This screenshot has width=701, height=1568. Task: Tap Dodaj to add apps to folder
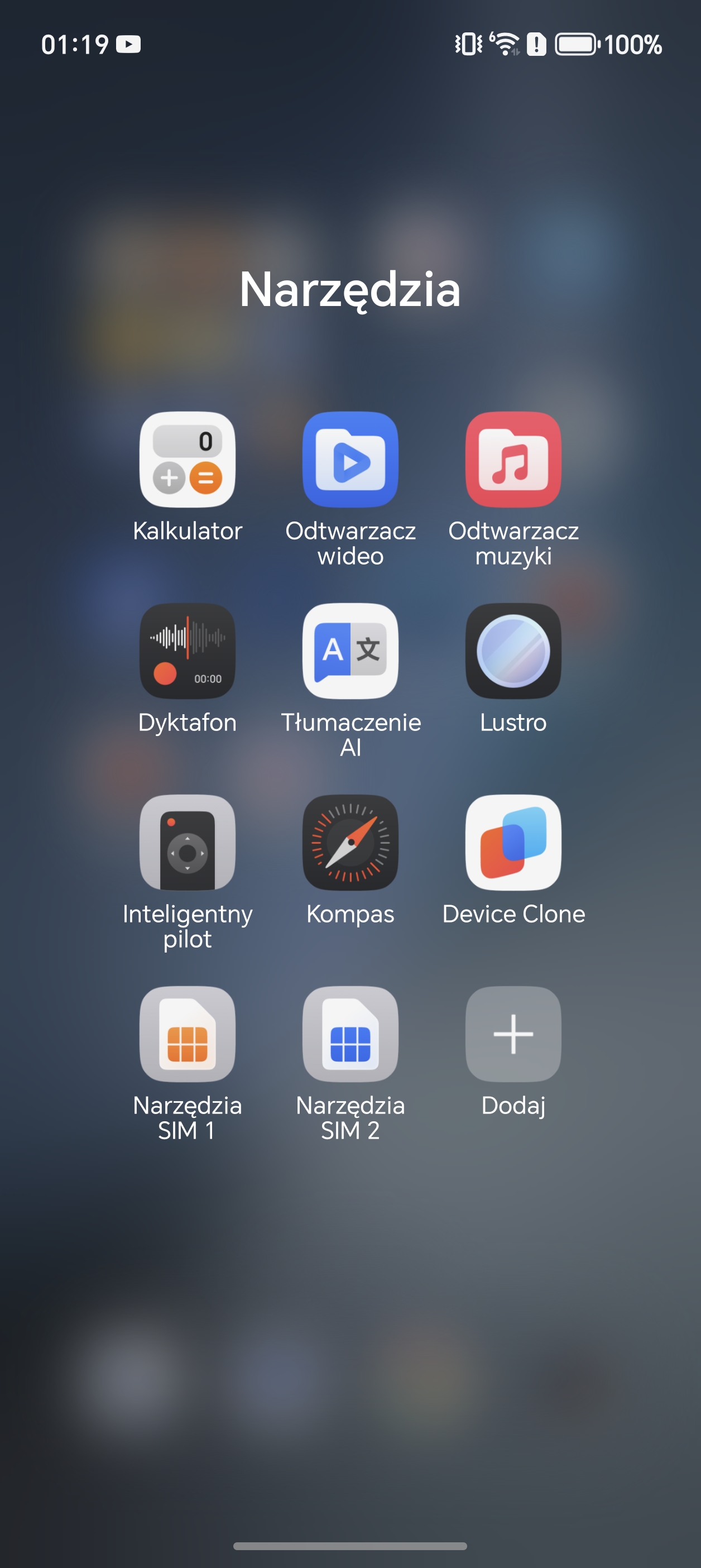513,1034
